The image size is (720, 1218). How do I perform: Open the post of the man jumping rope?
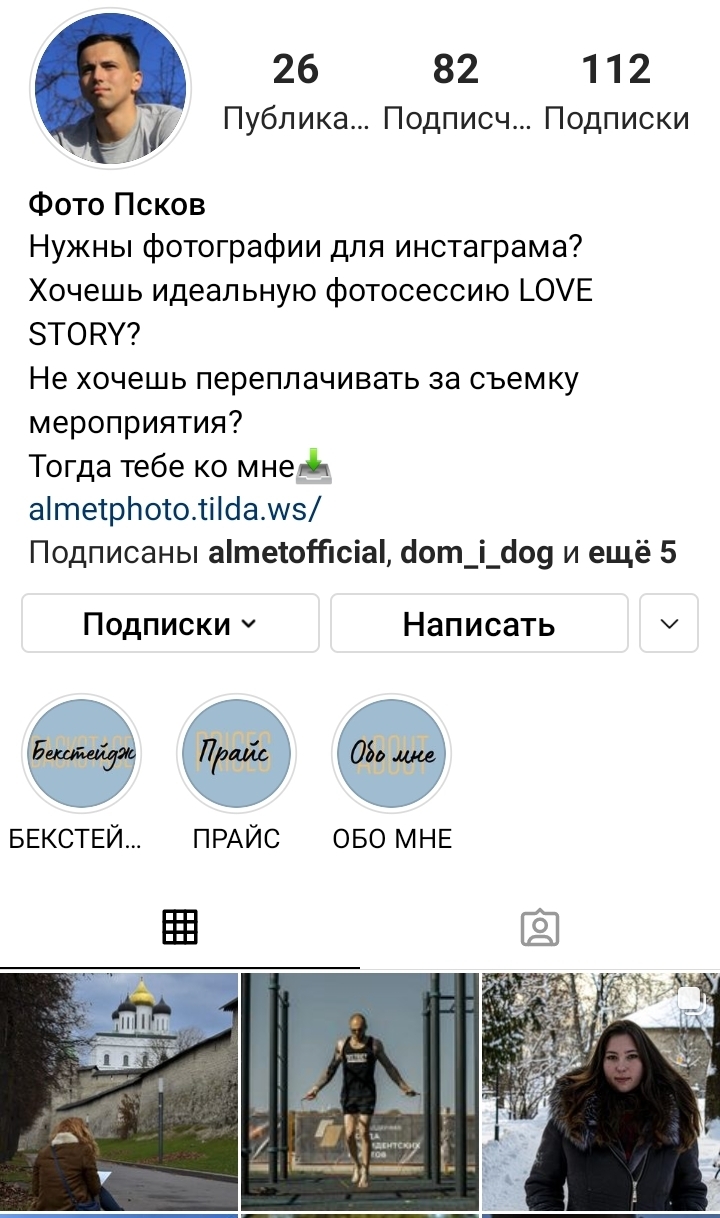360,1092
